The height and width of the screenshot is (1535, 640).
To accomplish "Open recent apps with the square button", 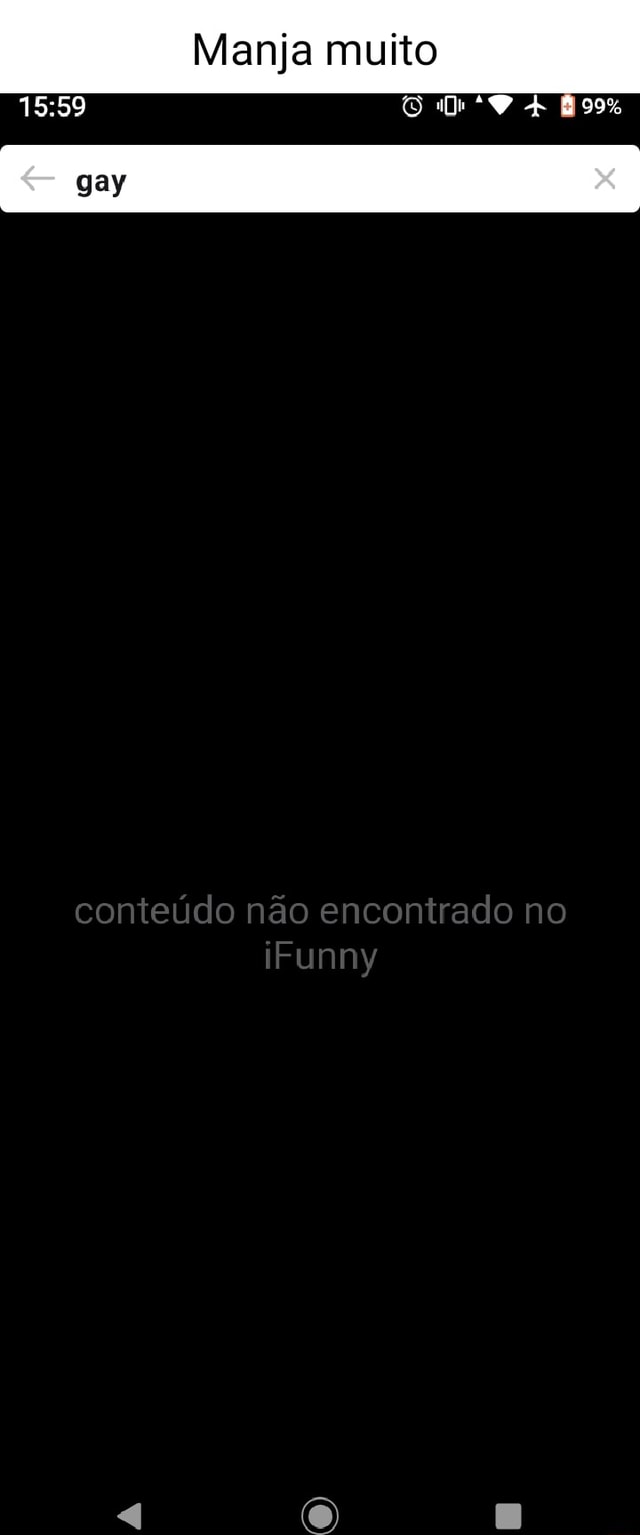I will [508, 1515].
